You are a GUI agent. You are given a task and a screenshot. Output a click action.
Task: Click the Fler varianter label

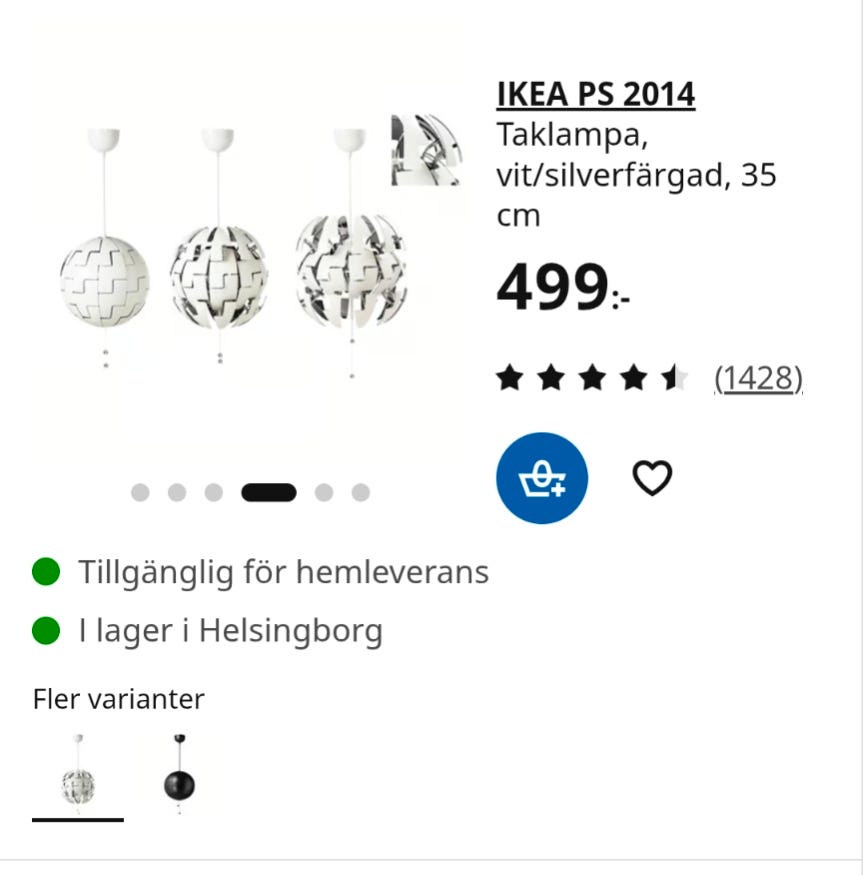click(118, 698)
